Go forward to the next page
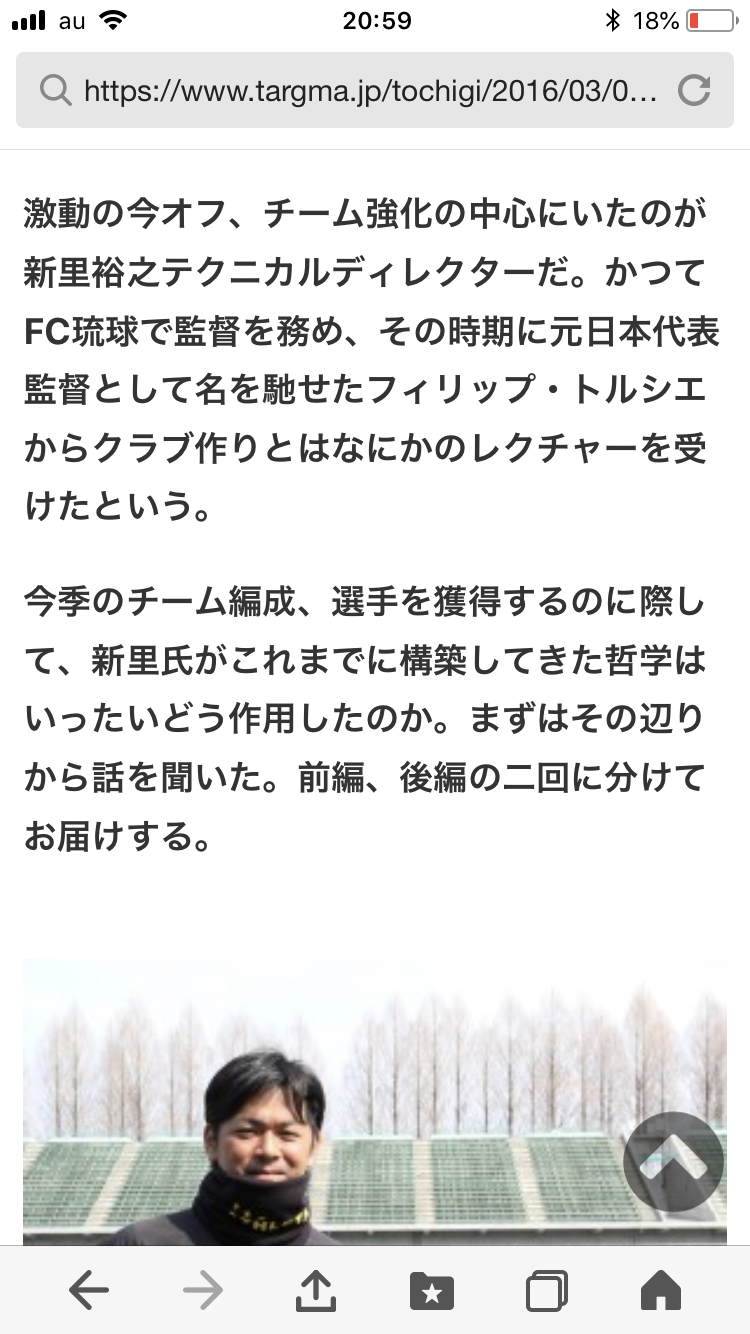 click(203, 1291)
